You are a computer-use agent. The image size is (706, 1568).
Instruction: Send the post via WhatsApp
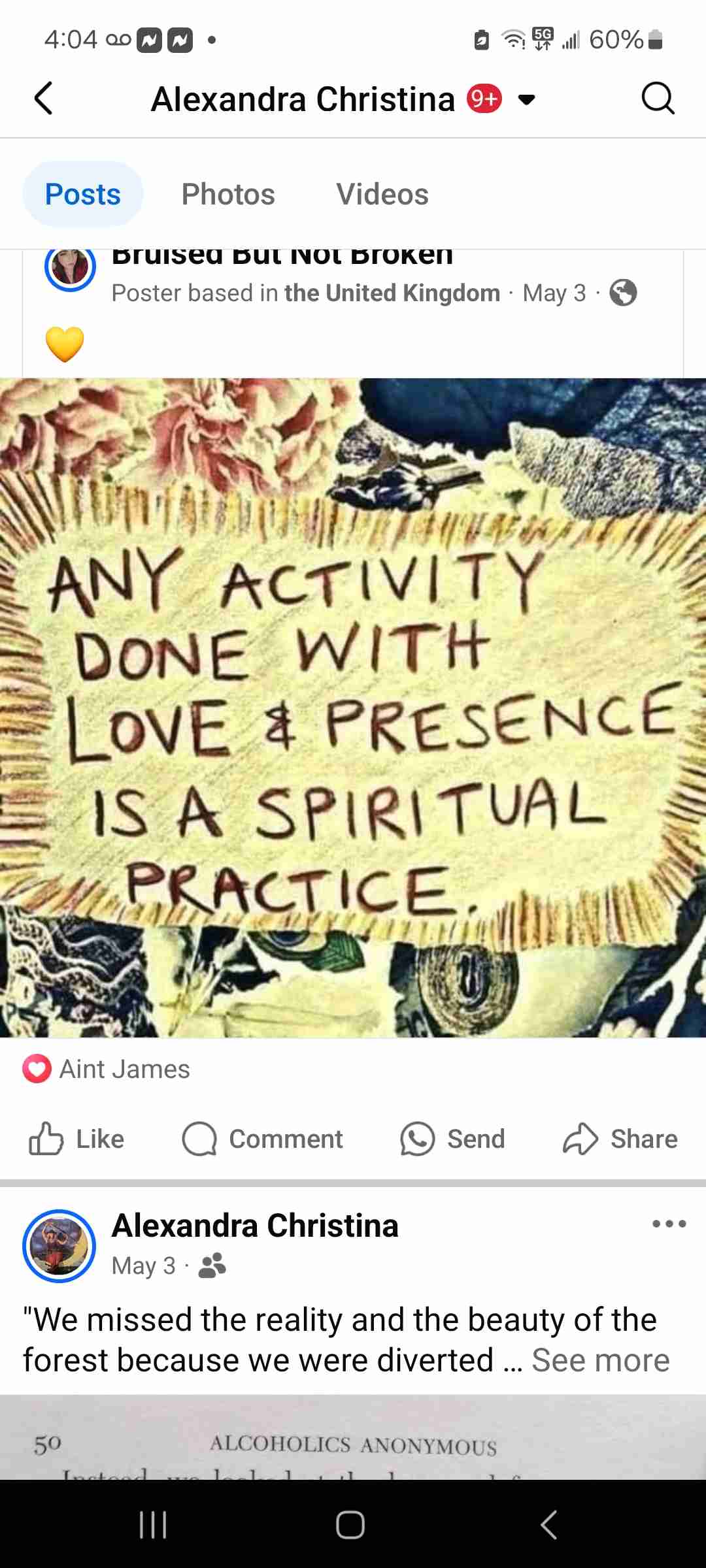pos(452,1139)
